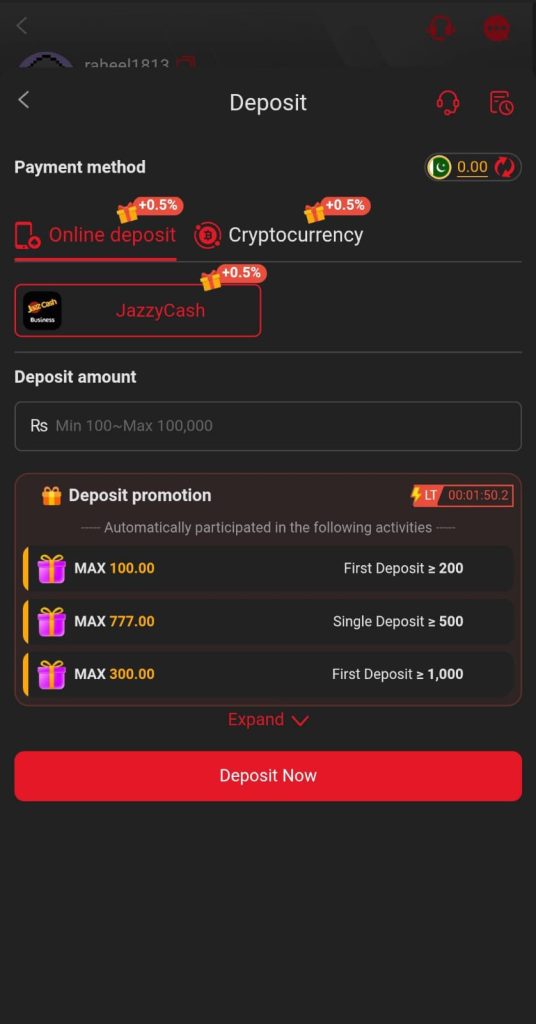Switch to the Cryptocurrency tab
The width and height of the screenshot is (536, 1024).
click(x=279, y=235)
